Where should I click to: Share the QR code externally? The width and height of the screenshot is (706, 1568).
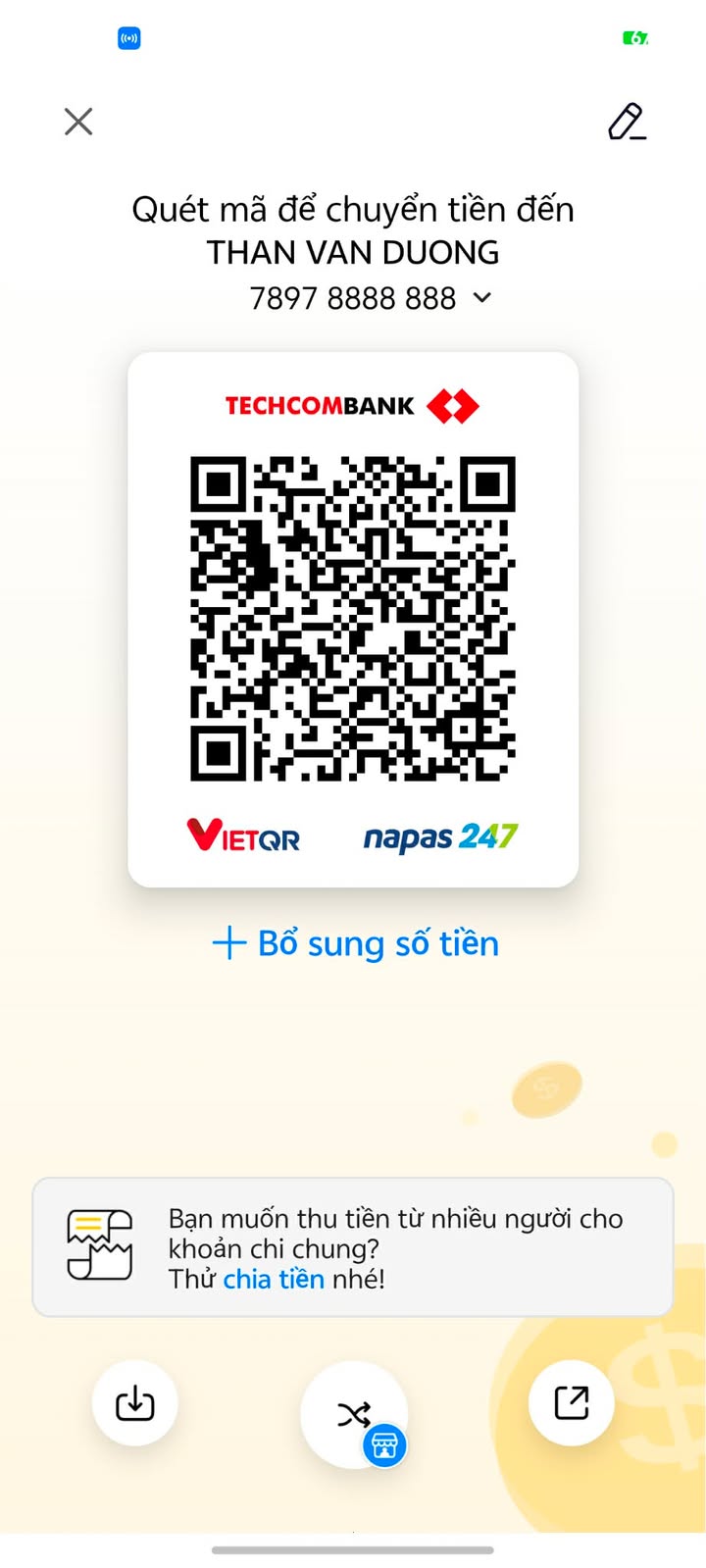click(571, 1403)
